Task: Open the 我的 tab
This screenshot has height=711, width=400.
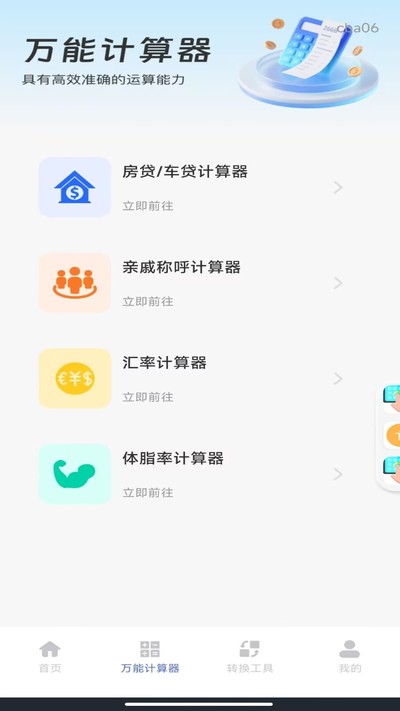Action: pyautogui.click(x=350, y=656)
